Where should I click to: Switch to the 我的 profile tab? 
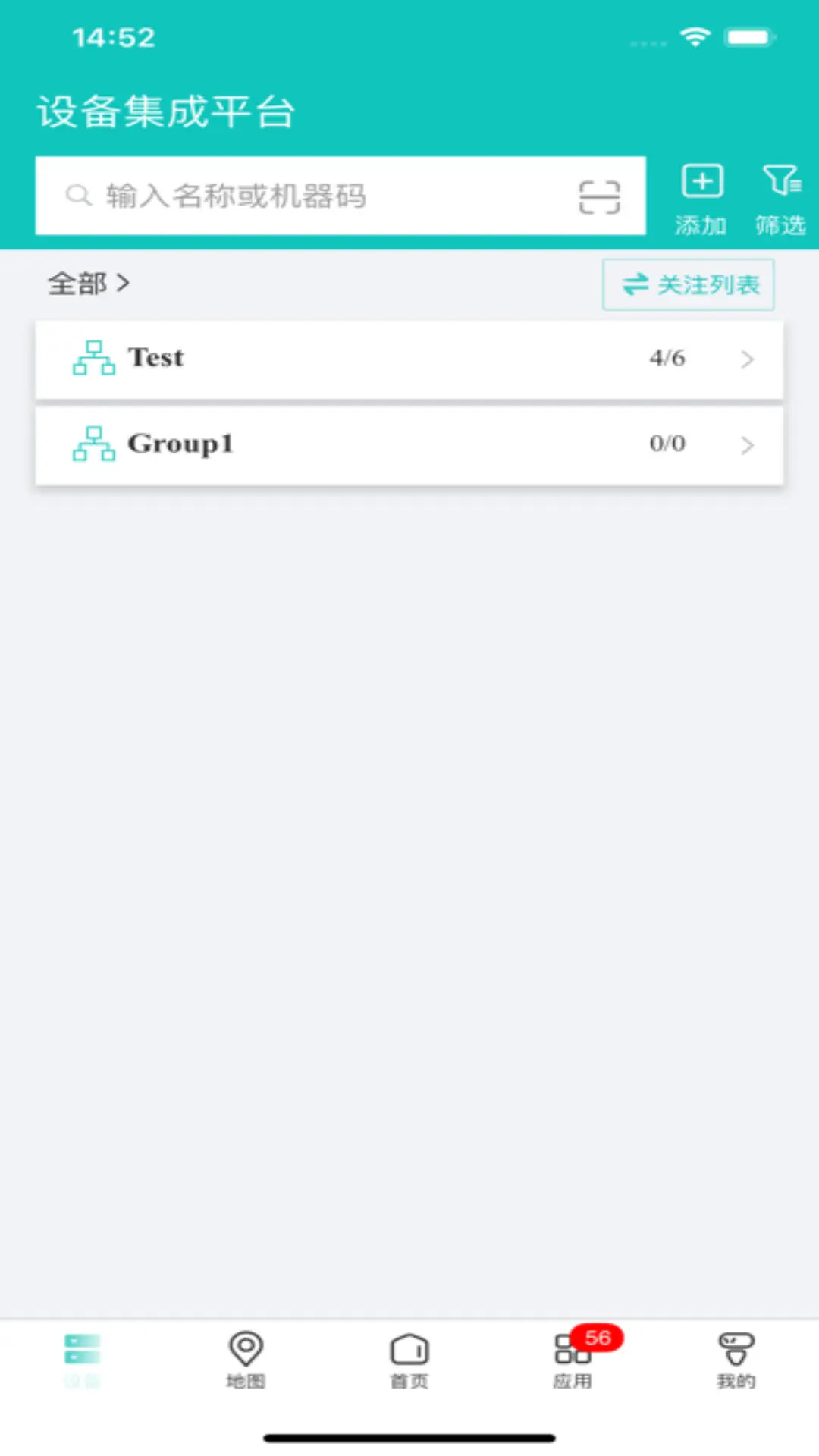(736, 1360)
